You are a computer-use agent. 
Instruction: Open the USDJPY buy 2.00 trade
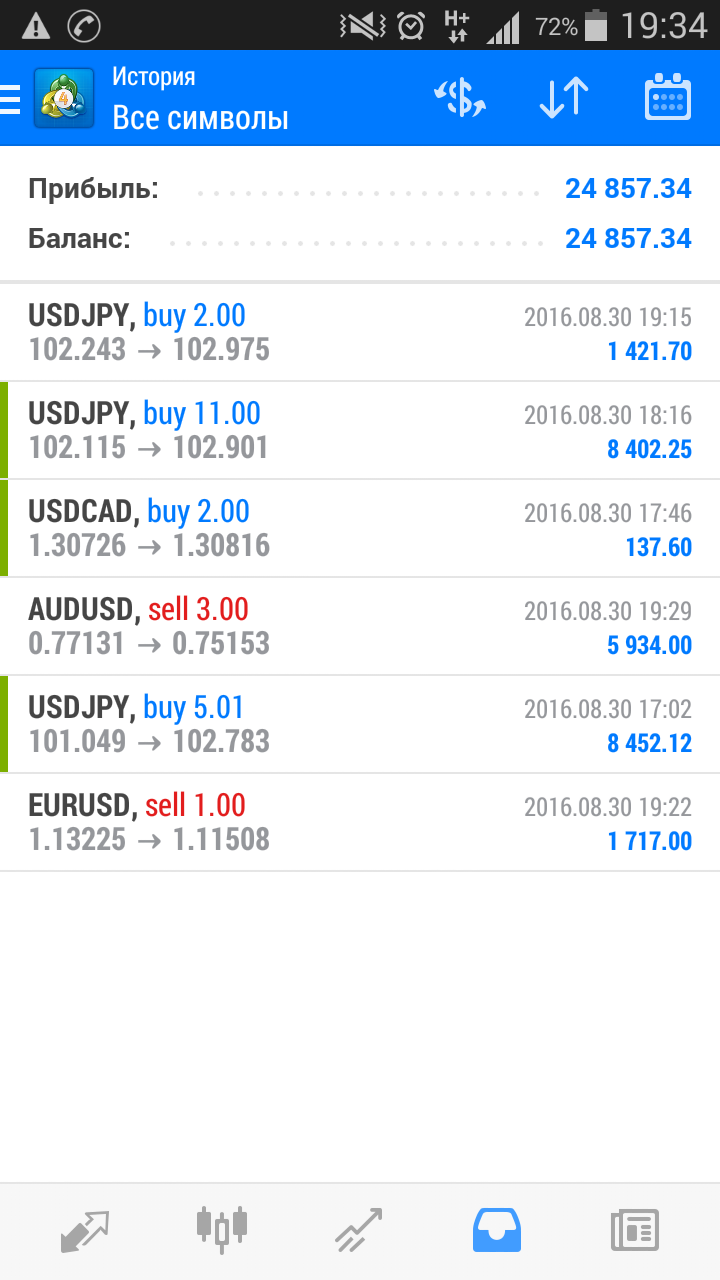360,333
